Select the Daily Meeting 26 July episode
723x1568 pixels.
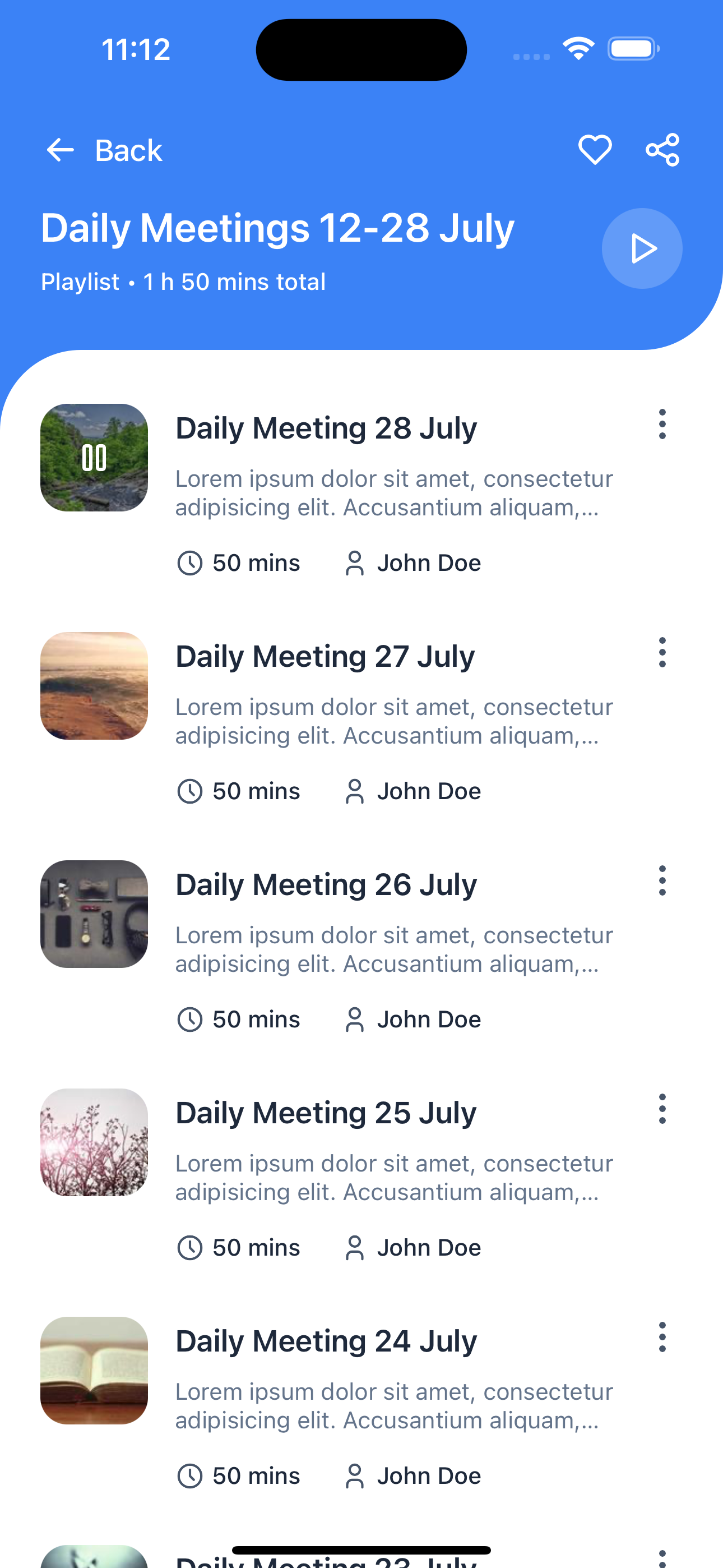(x=326, y=884)
